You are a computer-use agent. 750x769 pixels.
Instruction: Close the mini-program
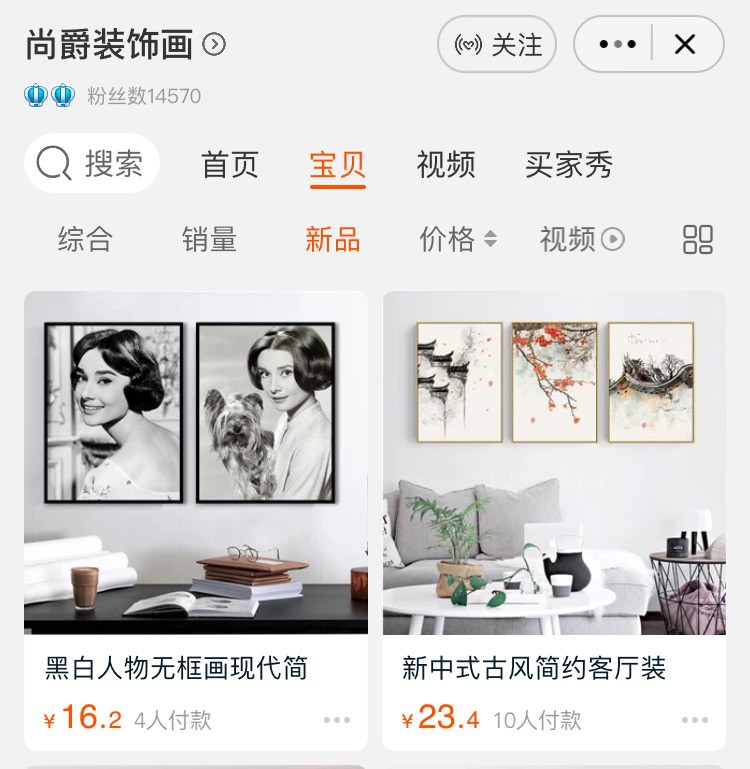685,45
